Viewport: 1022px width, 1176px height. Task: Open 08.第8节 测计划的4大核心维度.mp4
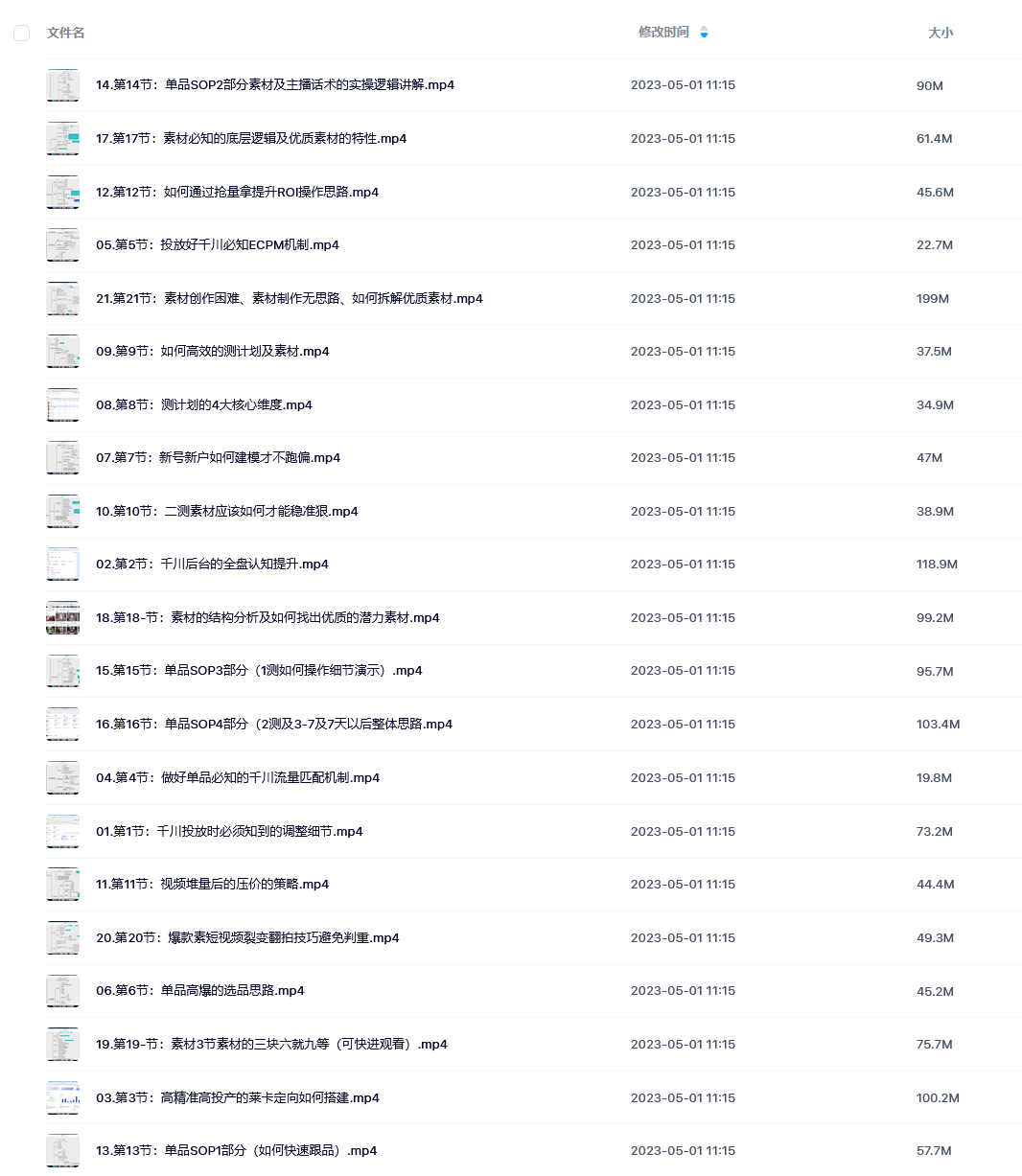pos(204,405)
